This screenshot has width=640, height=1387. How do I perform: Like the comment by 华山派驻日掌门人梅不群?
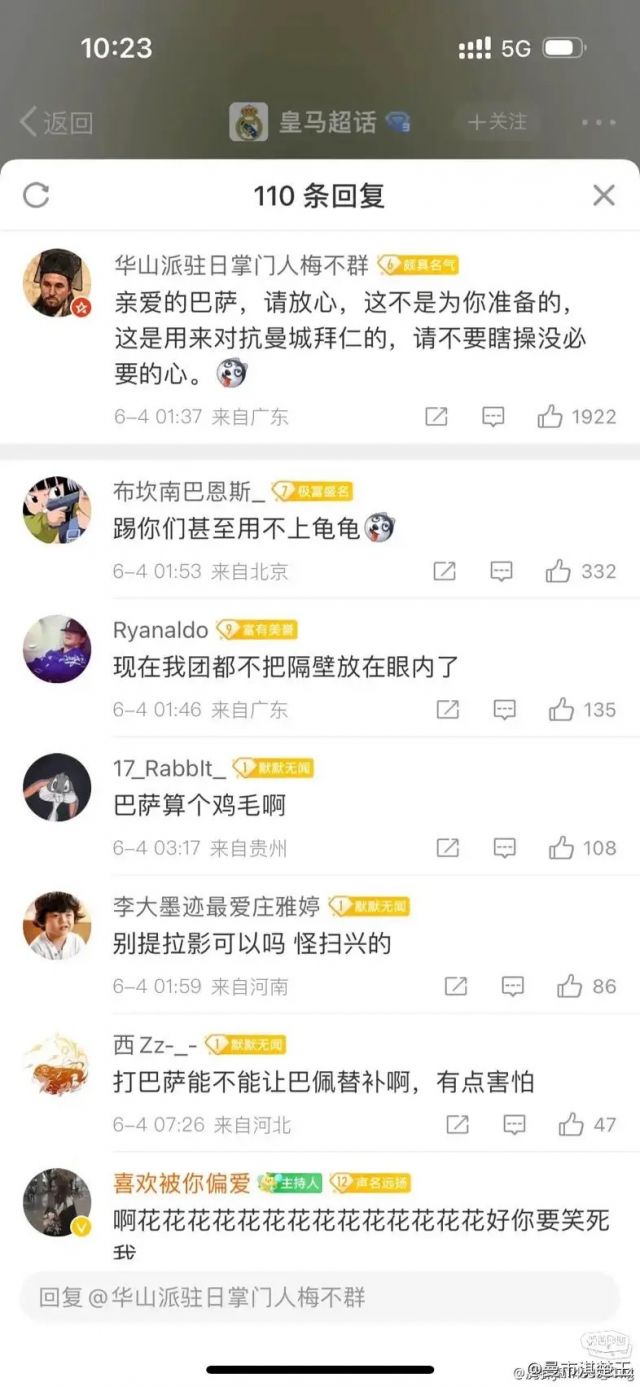click(550, 417)
